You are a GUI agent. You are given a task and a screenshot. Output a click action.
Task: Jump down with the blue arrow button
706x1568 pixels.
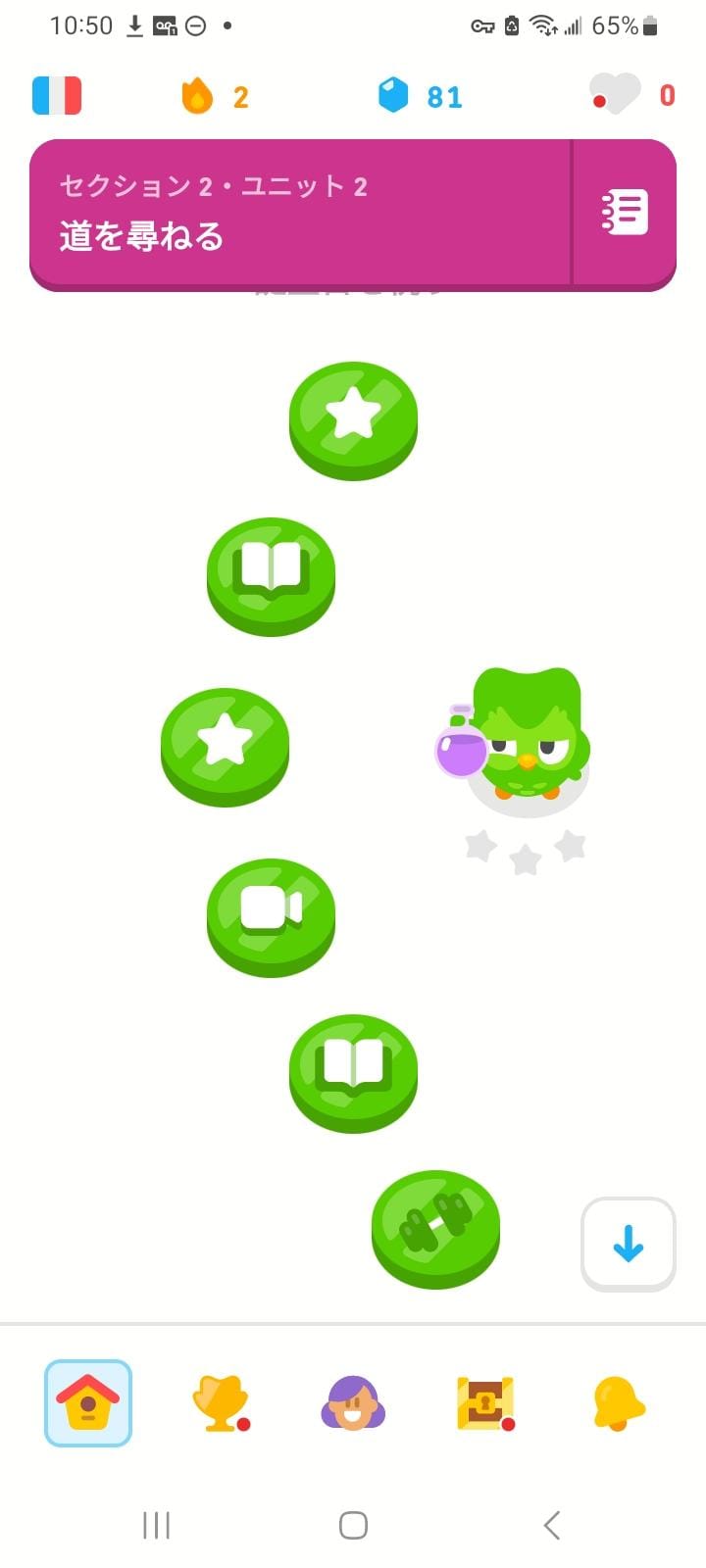pyautogui.click(x=628, y=1245)
